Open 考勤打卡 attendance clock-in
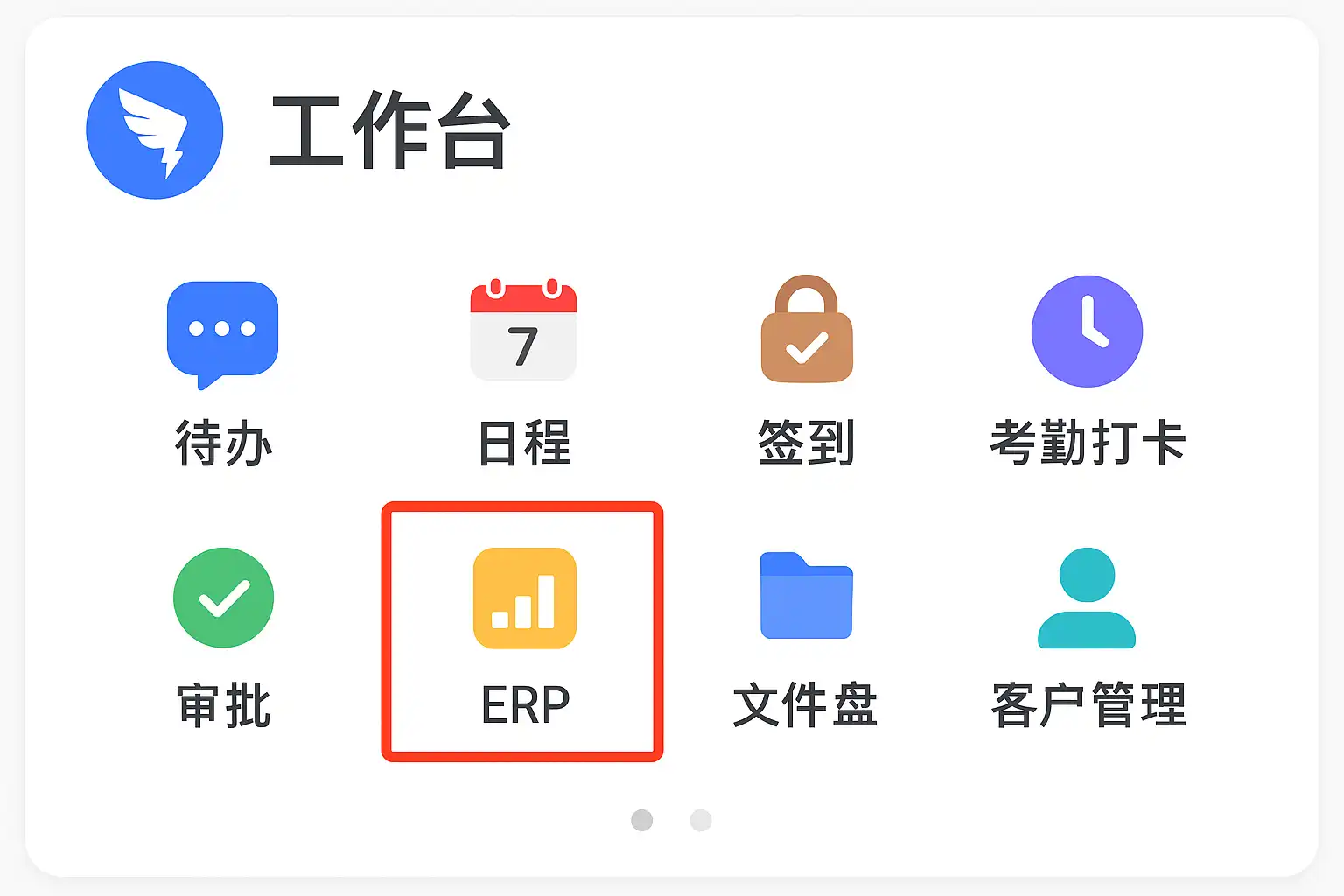 click(1087, 332)
